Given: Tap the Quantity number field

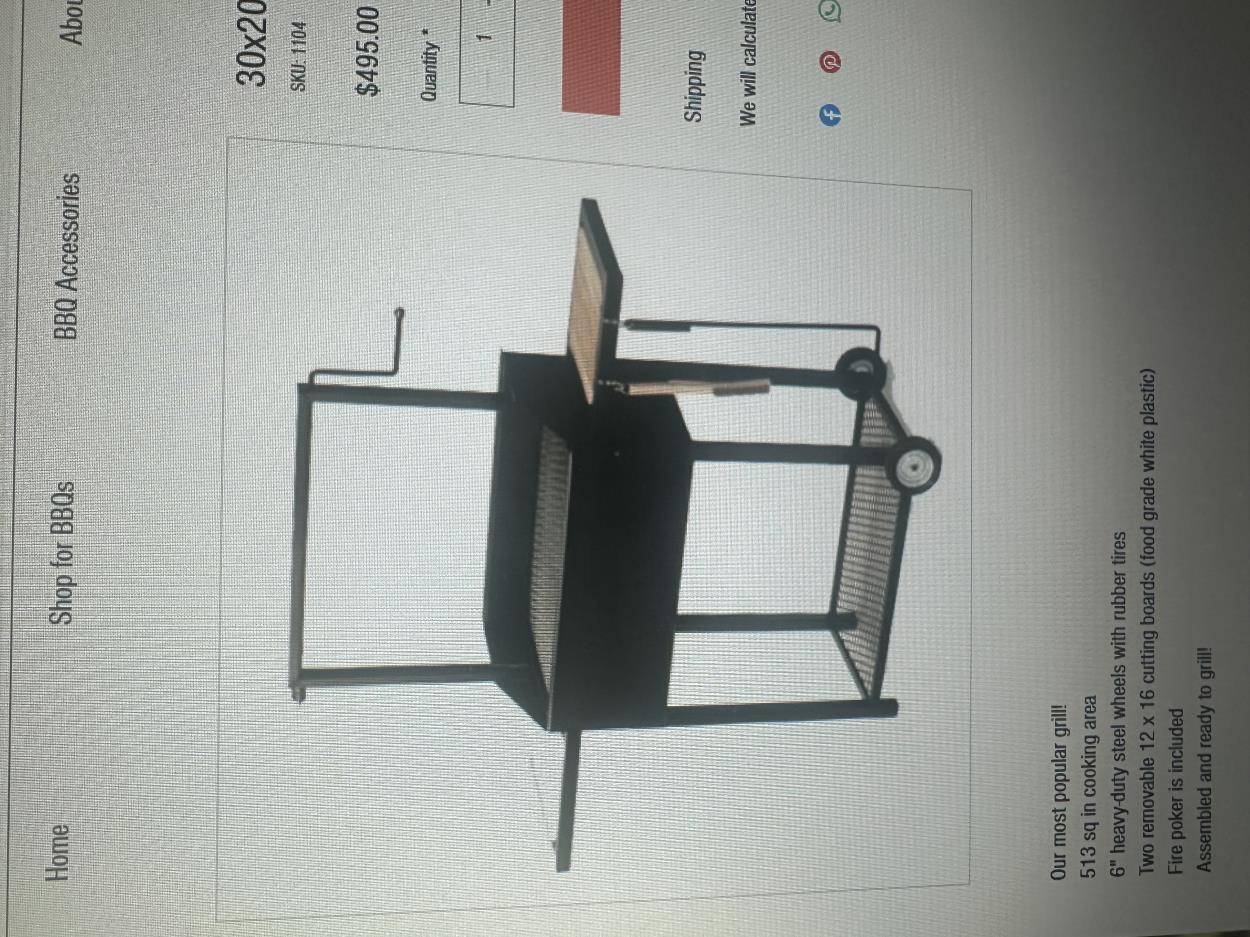Looking at the screenshot, I should tap(487, 36).
